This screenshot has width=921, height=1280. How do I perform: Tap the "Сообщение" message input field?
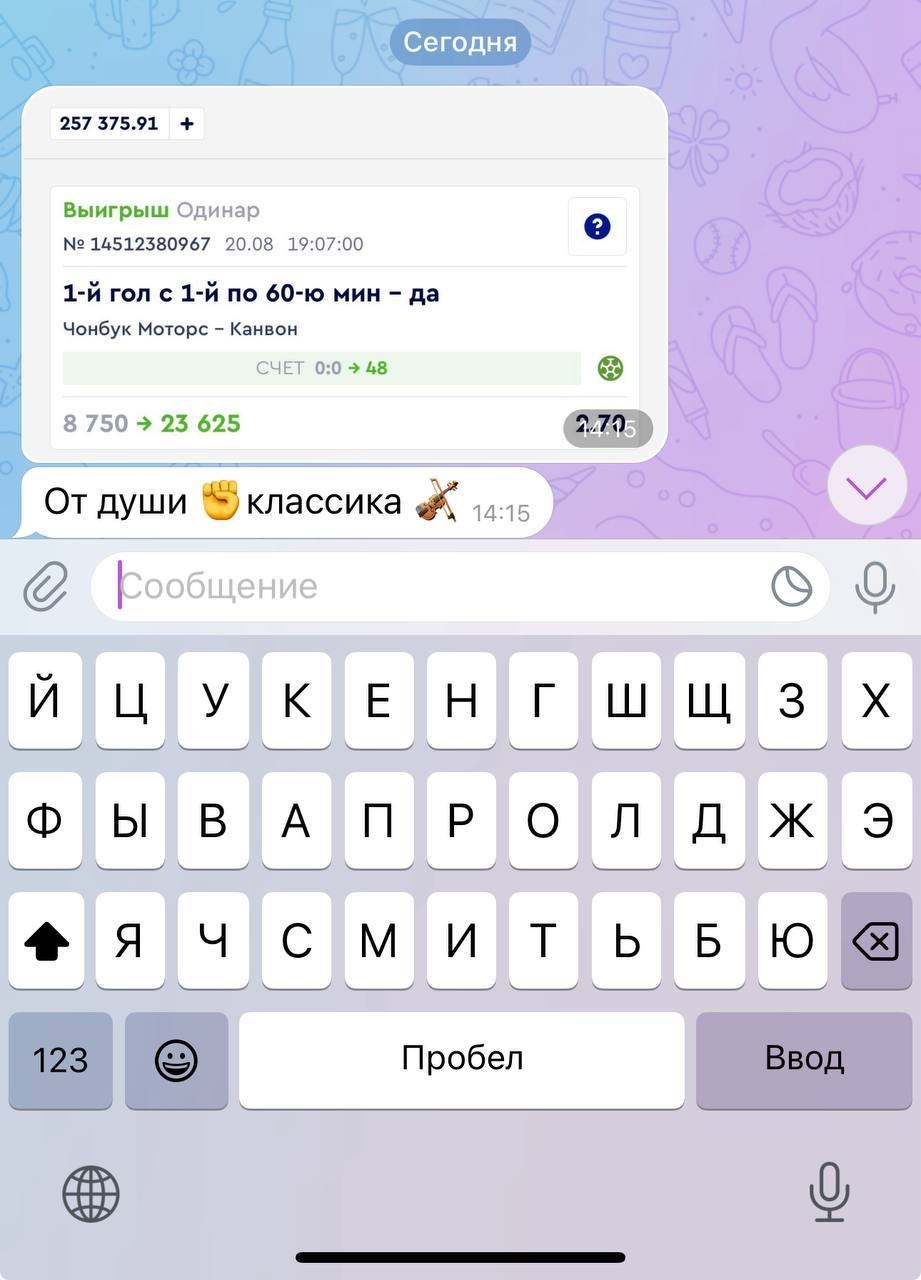click(400, 586)
